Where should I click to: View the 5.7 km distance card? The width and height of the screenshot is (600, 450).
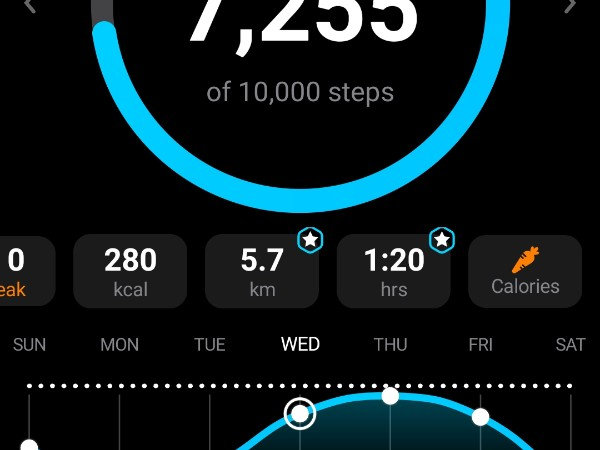(x=262, y=271)
